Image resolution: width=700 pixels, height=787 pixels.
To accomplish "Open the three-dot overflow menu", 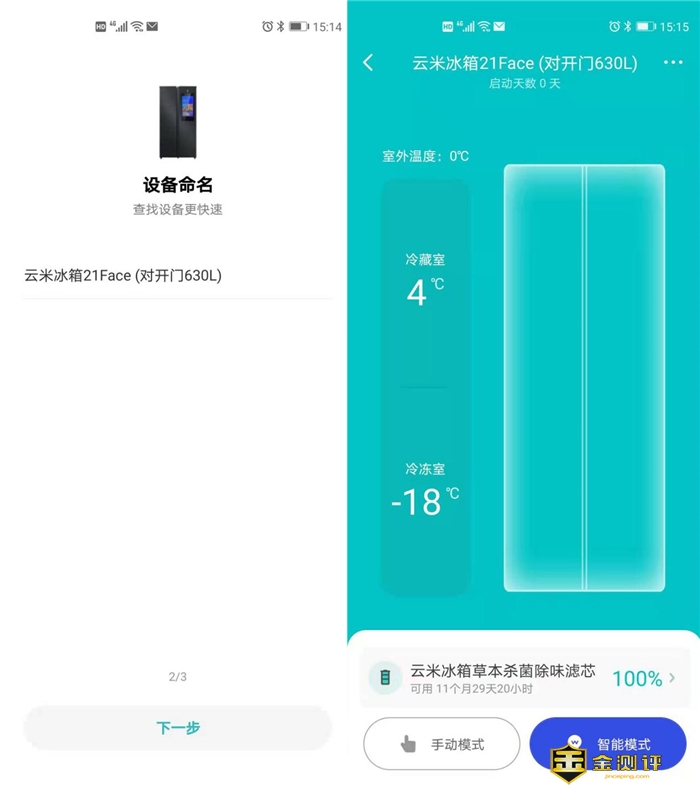I will tap(673, 63).
